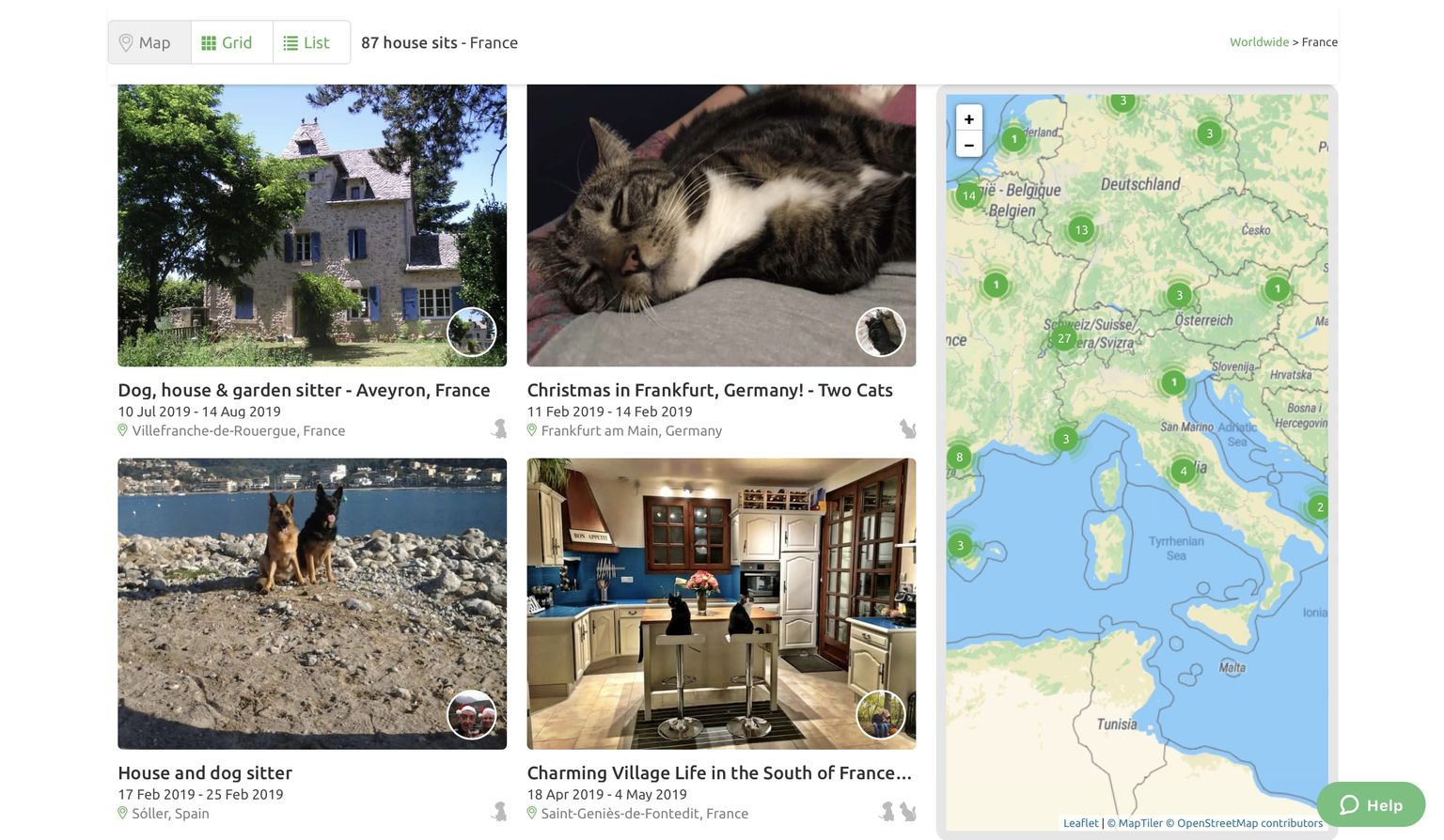Tap the map cluster marked 14
1444x840 pixels.
(x=969, y=195)
